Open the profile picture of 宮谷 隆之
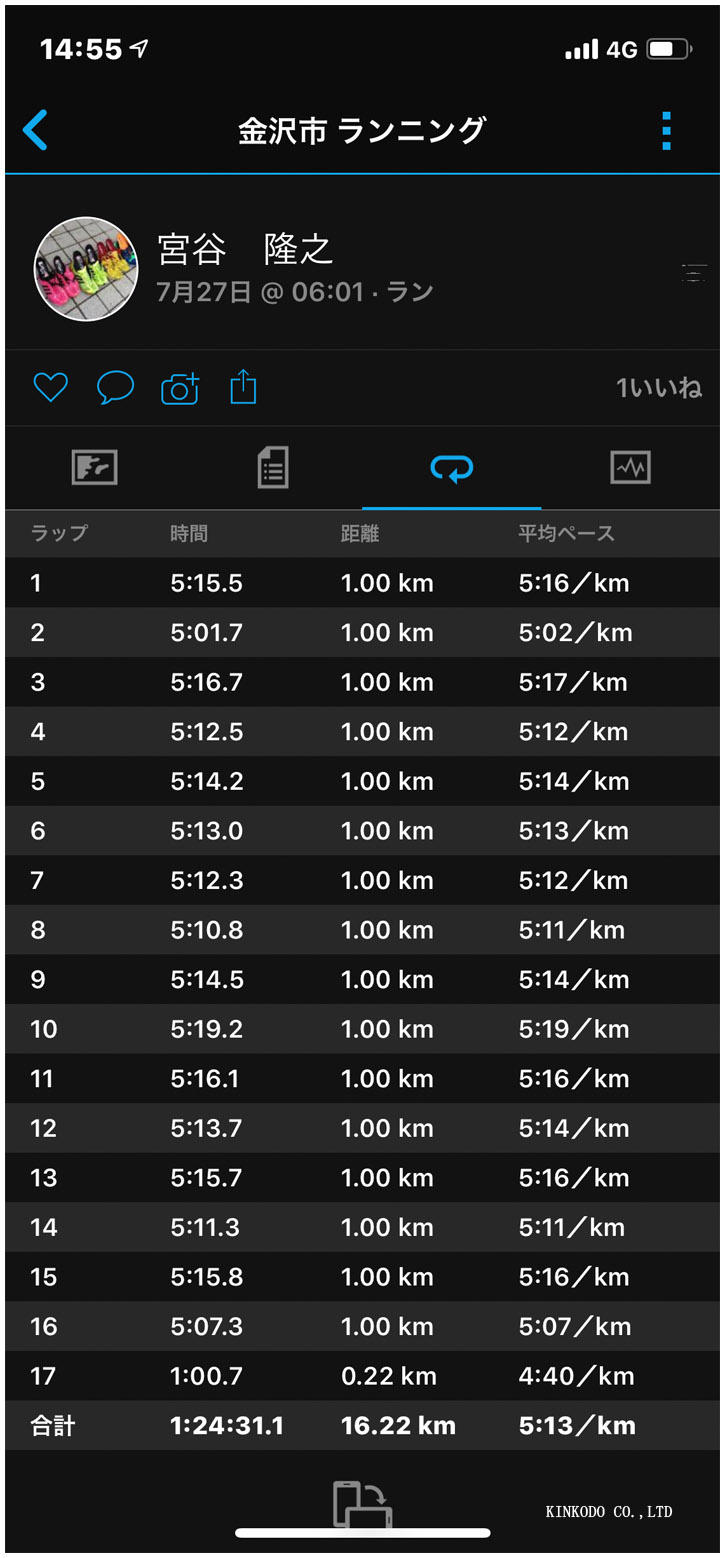 coord(86,269)
